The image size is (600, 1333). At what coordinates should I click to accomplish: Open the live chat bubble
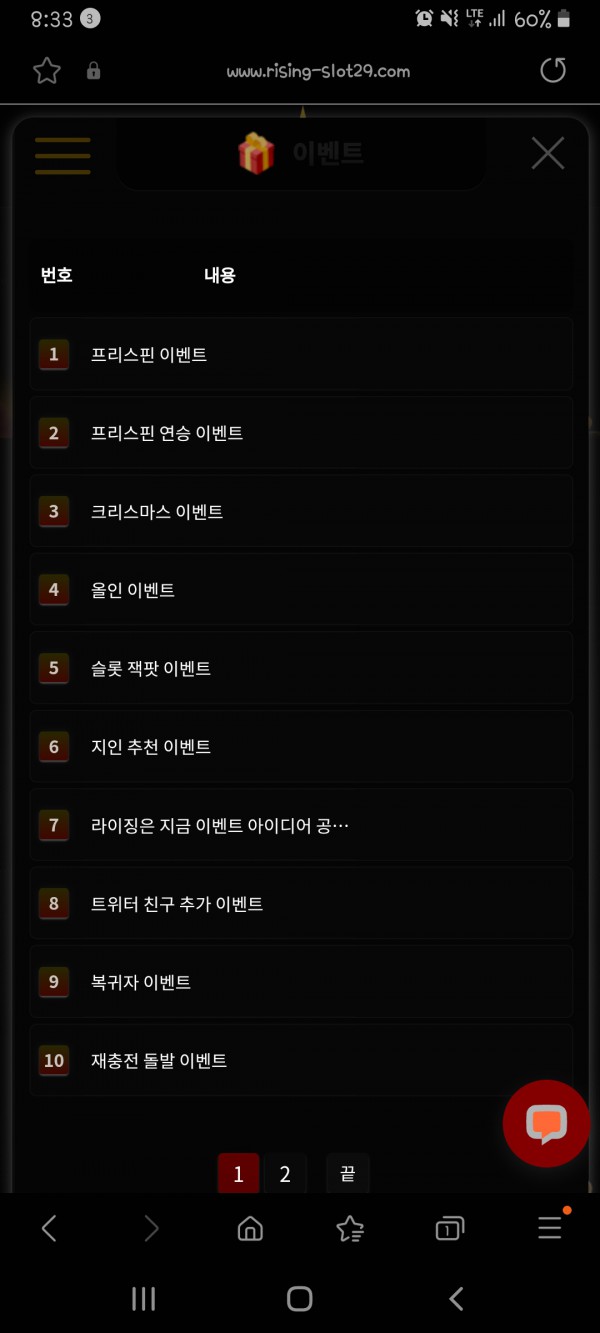click(546, 1123)
